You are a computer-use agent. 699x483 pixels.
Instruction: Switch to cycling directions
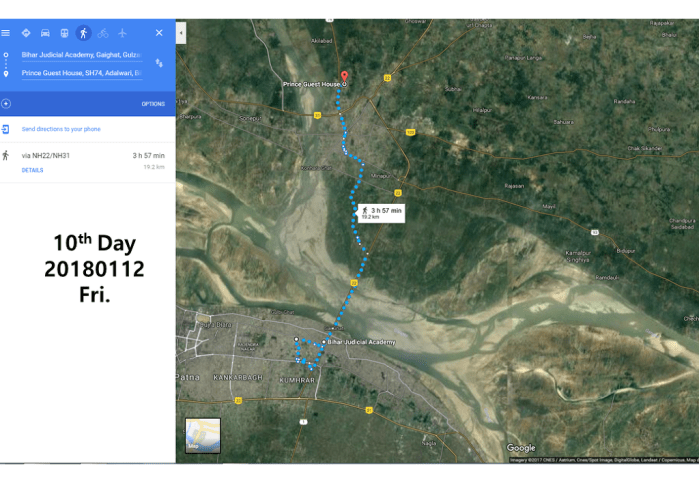[x=103, y=33]
